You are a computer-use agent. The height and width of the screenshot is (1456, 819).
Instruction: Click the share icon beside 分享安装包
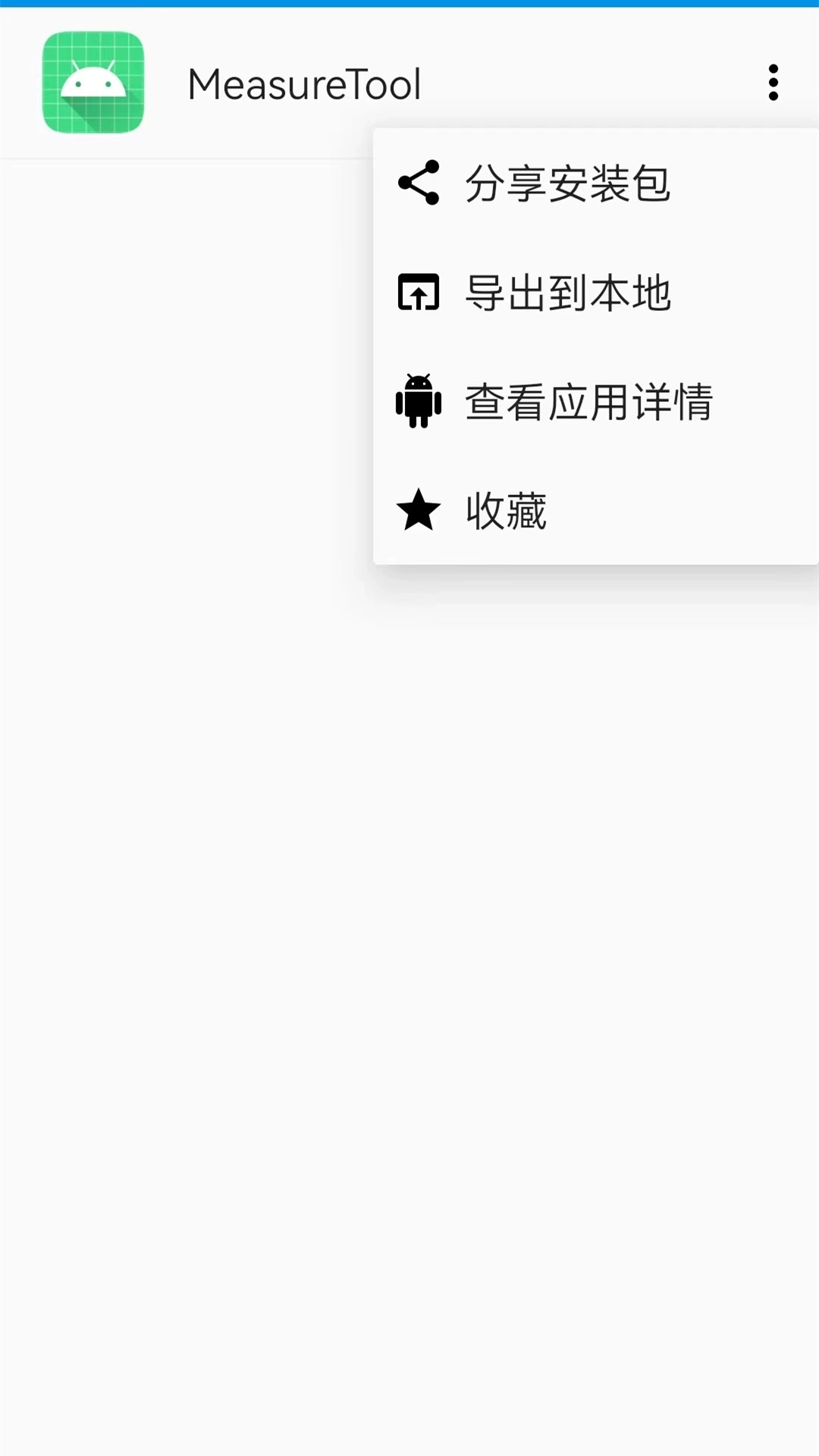(419, 184)
